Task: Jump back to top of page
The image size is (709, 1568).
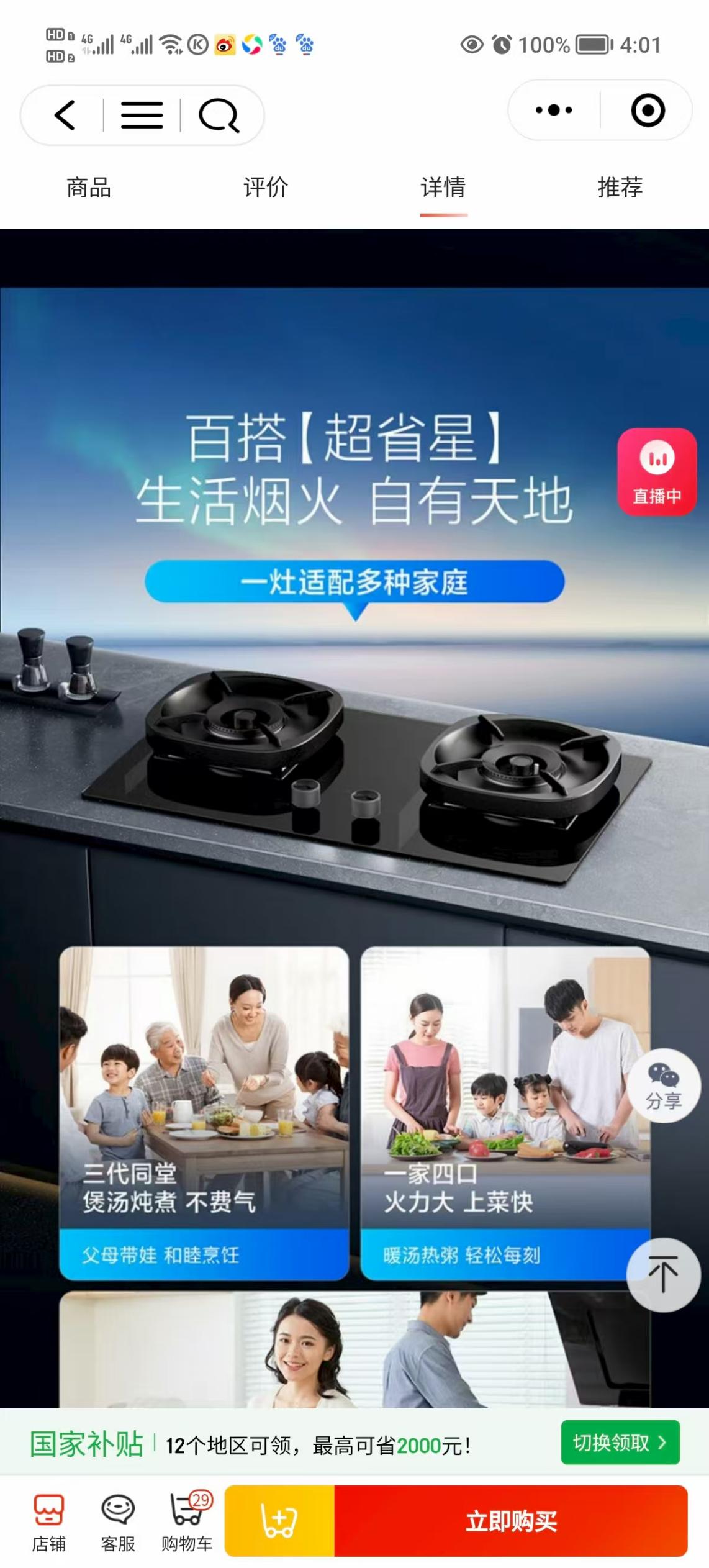Action: (663, 1274)
